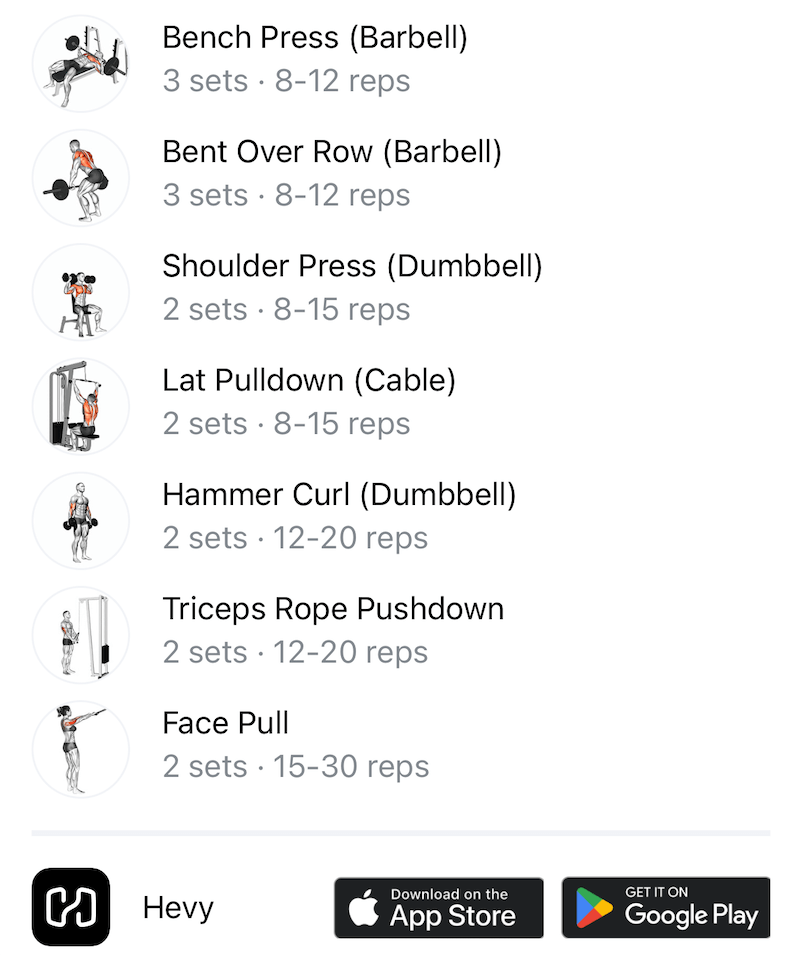Select the Face Pull exercise name
This screenshot has height=955, width=800.
coord(224,723)
